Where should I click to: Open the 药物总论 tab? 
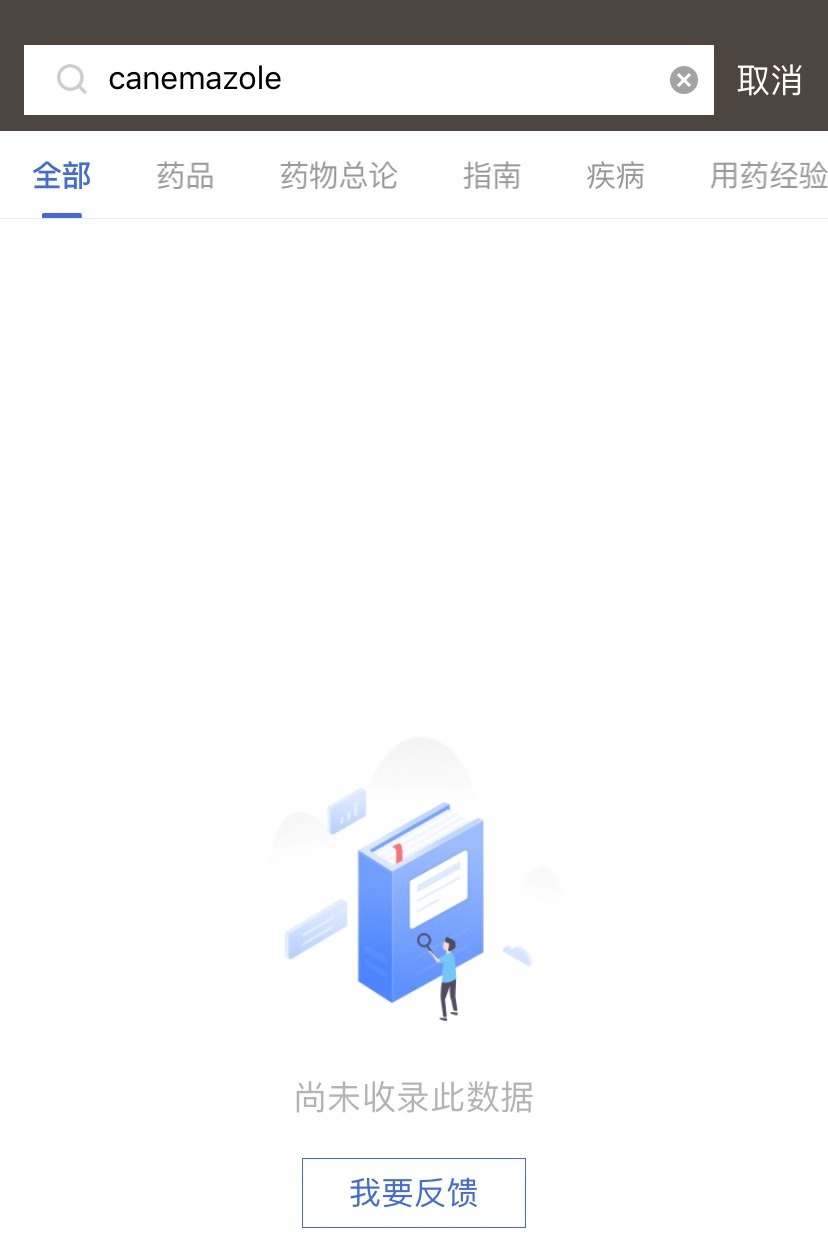339,177
